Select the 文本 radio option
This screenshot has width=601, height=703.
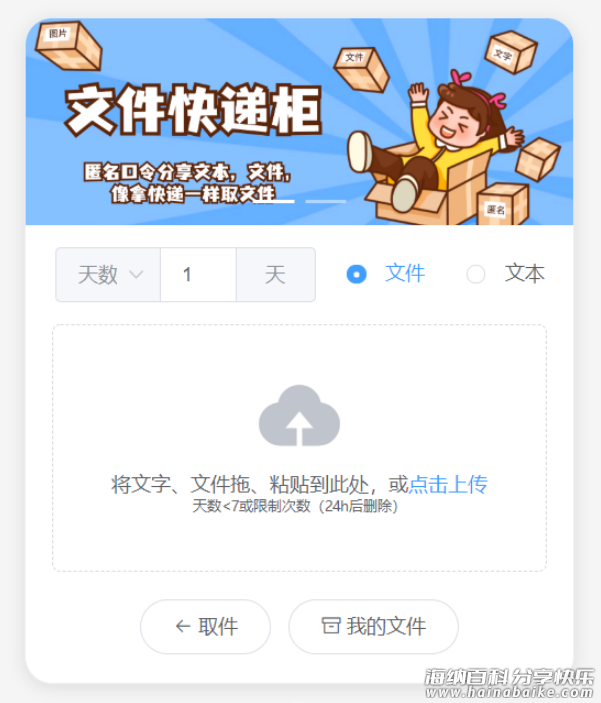pyautogui.click(x=476, y=274)
